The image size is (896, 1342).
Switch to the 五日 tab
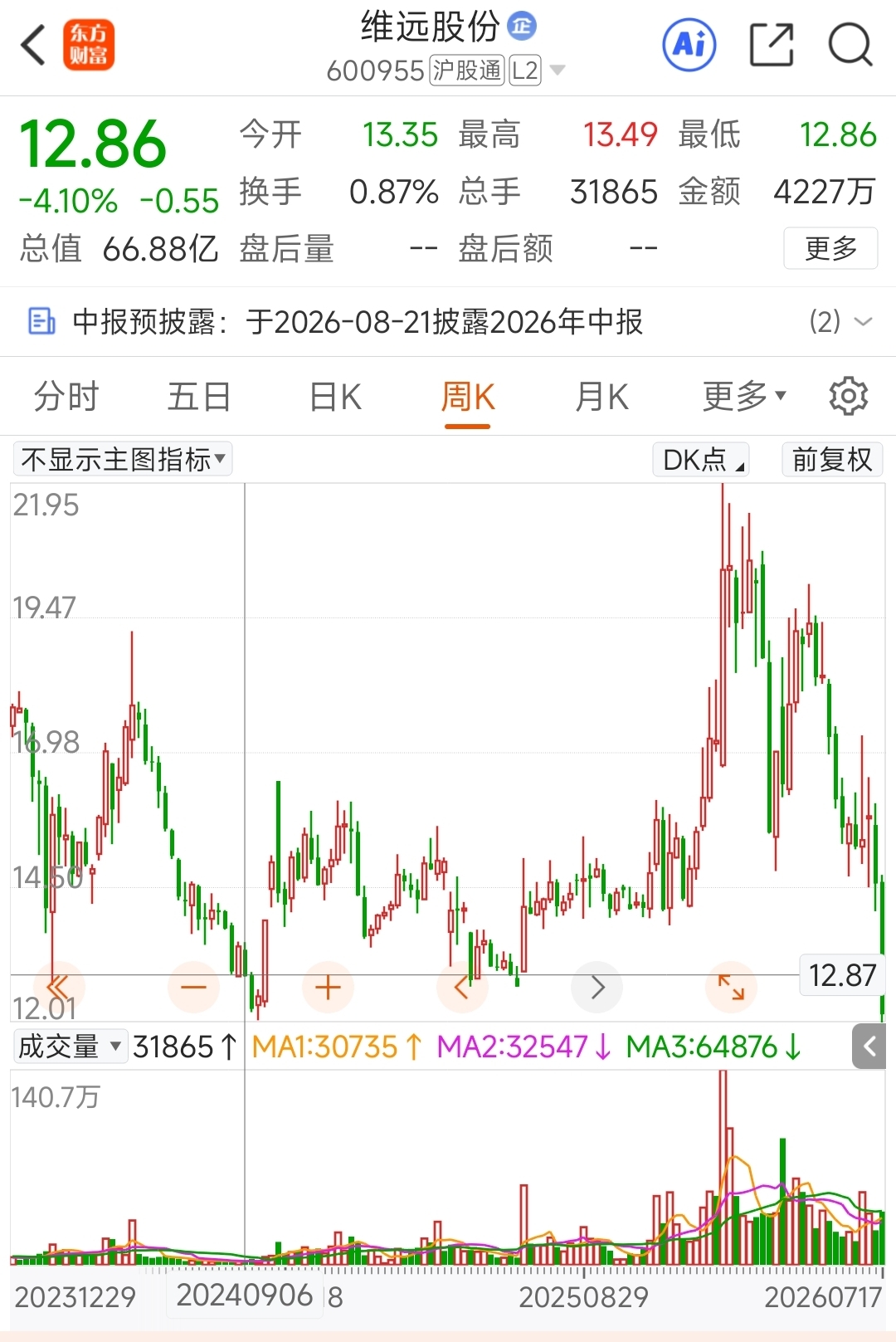click(199, 397)
